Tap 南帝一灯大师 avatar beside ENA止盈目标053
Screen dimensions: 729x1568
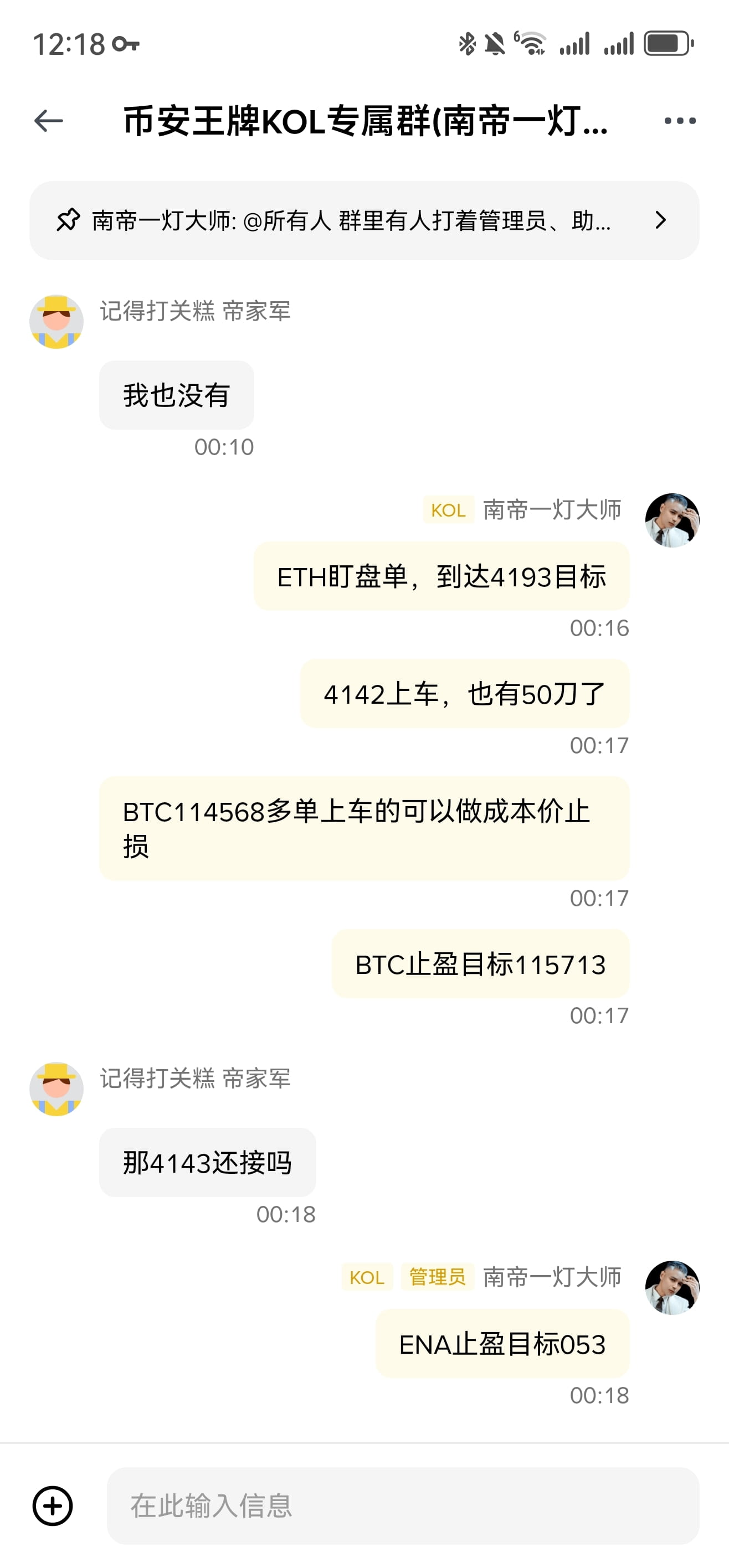pyautogui.click(x=672, y=1288)
